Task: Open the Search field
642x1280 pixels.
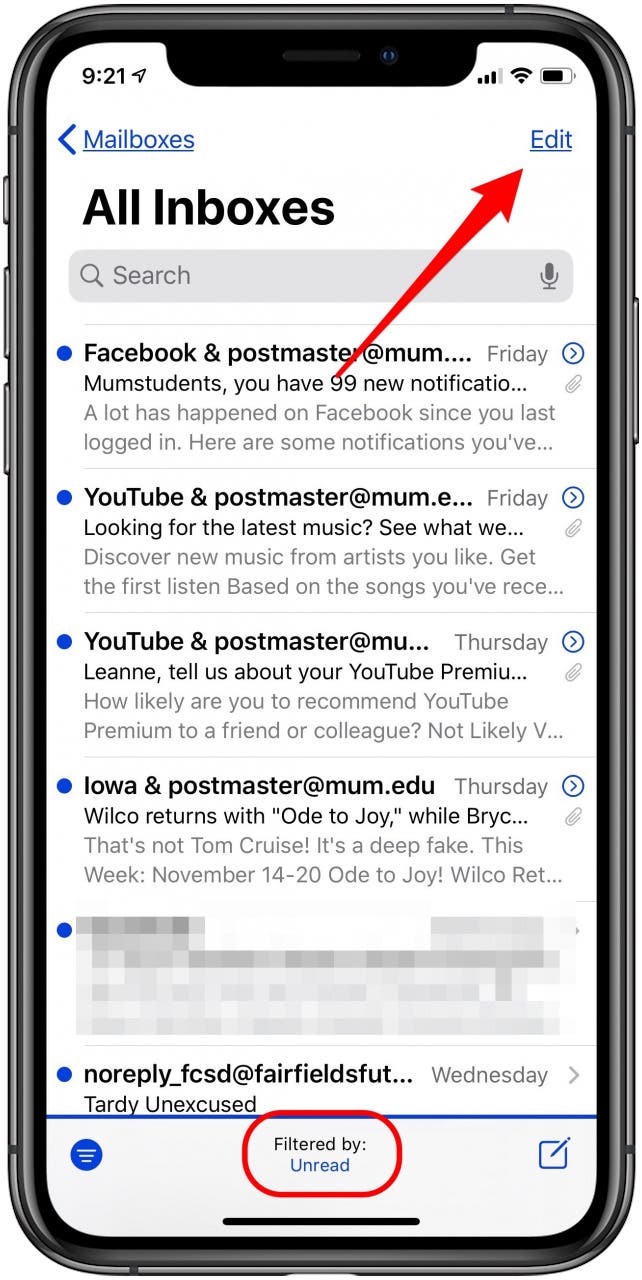Action: coord(321,276)
